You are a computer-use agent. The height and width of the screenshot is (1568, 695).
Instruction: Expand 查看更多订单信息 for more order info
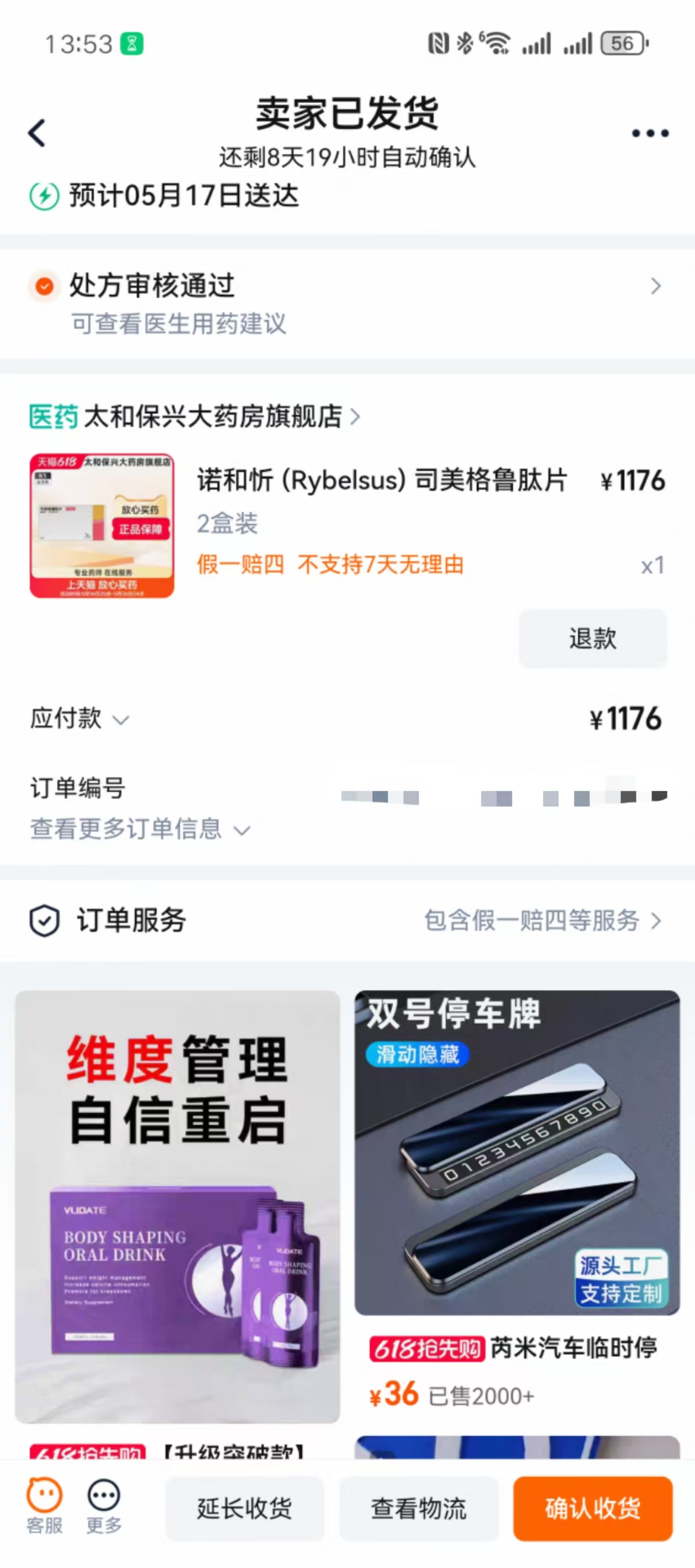140,829
